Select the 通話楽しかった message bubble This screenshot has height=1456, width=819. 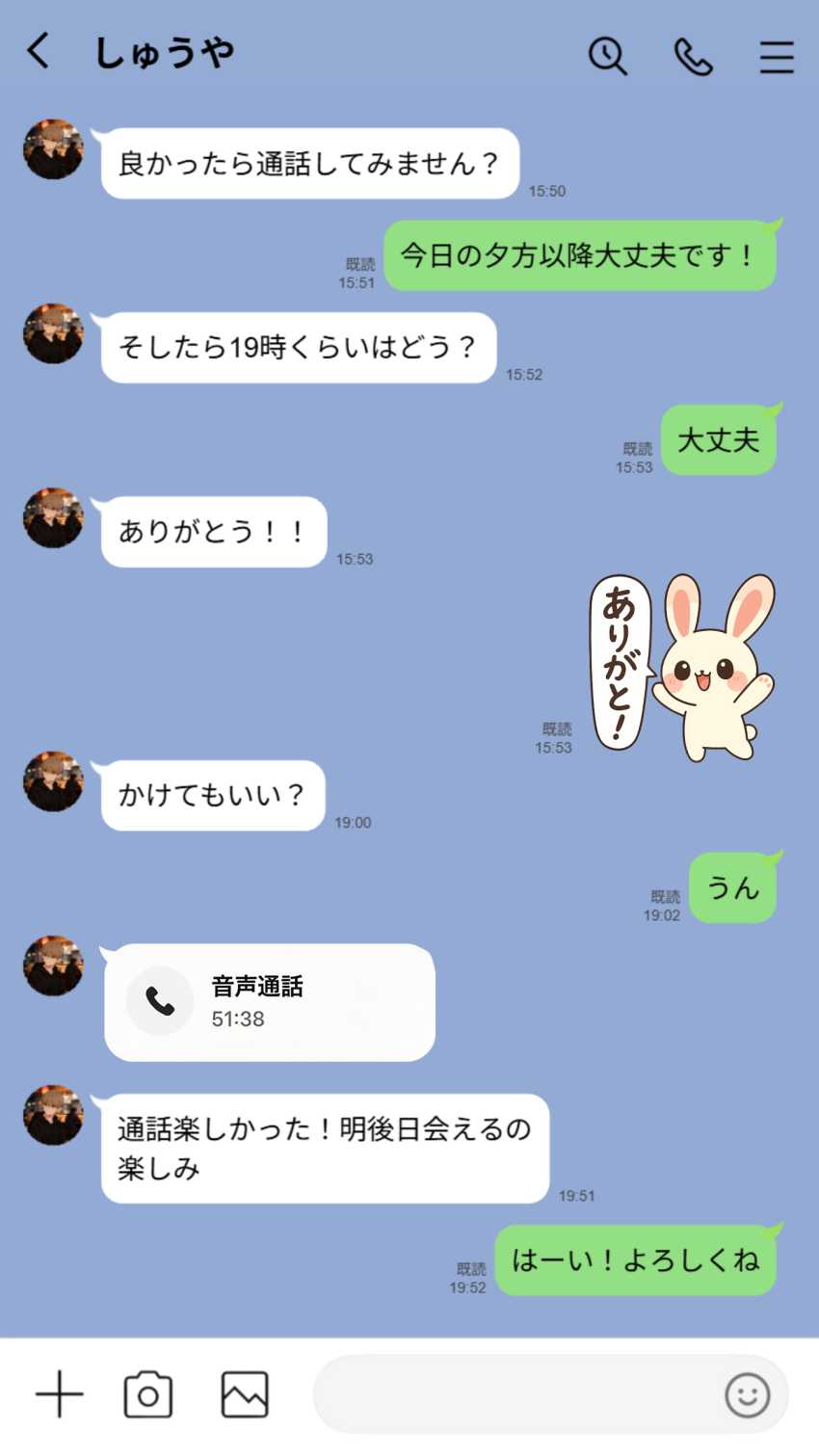(323, 1149)
